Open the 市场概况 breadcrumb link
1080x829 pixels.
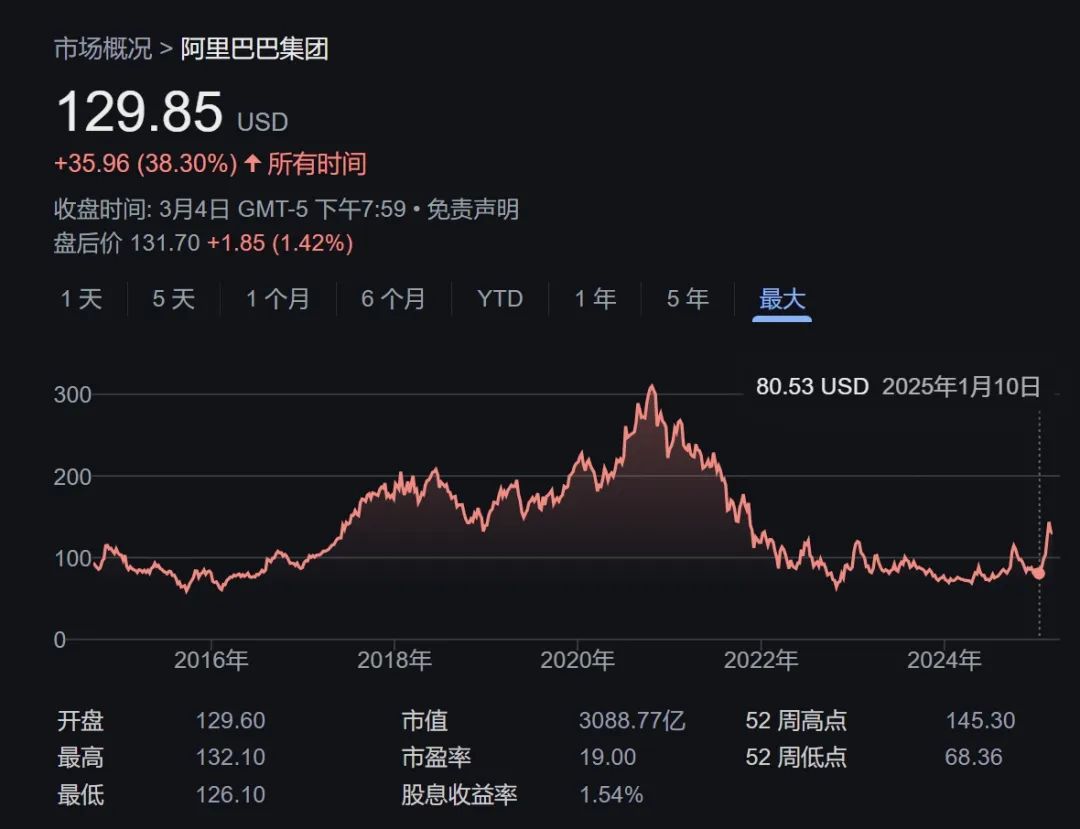pyautogui.click(x=102, y=49)
